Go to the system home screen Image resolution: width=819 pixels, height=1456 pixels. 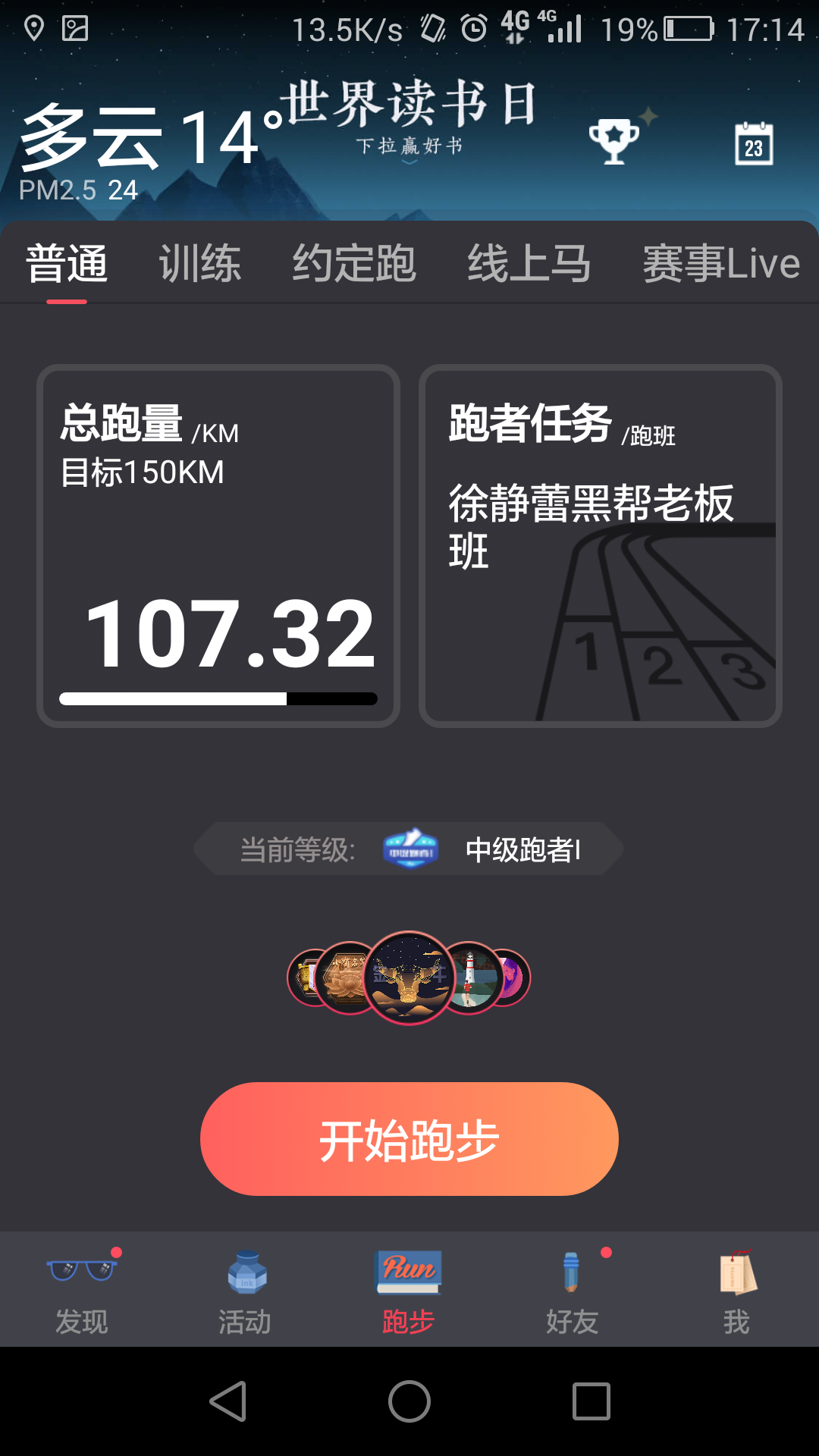coord(409,1401)
